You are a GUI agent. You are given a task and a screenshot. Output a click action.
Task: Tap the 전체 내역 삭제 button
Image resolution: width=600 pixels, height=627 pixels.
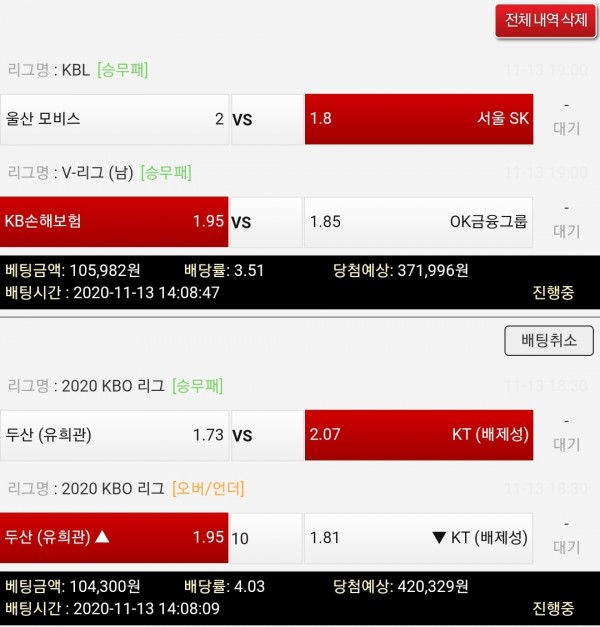[x=545, y=21]
